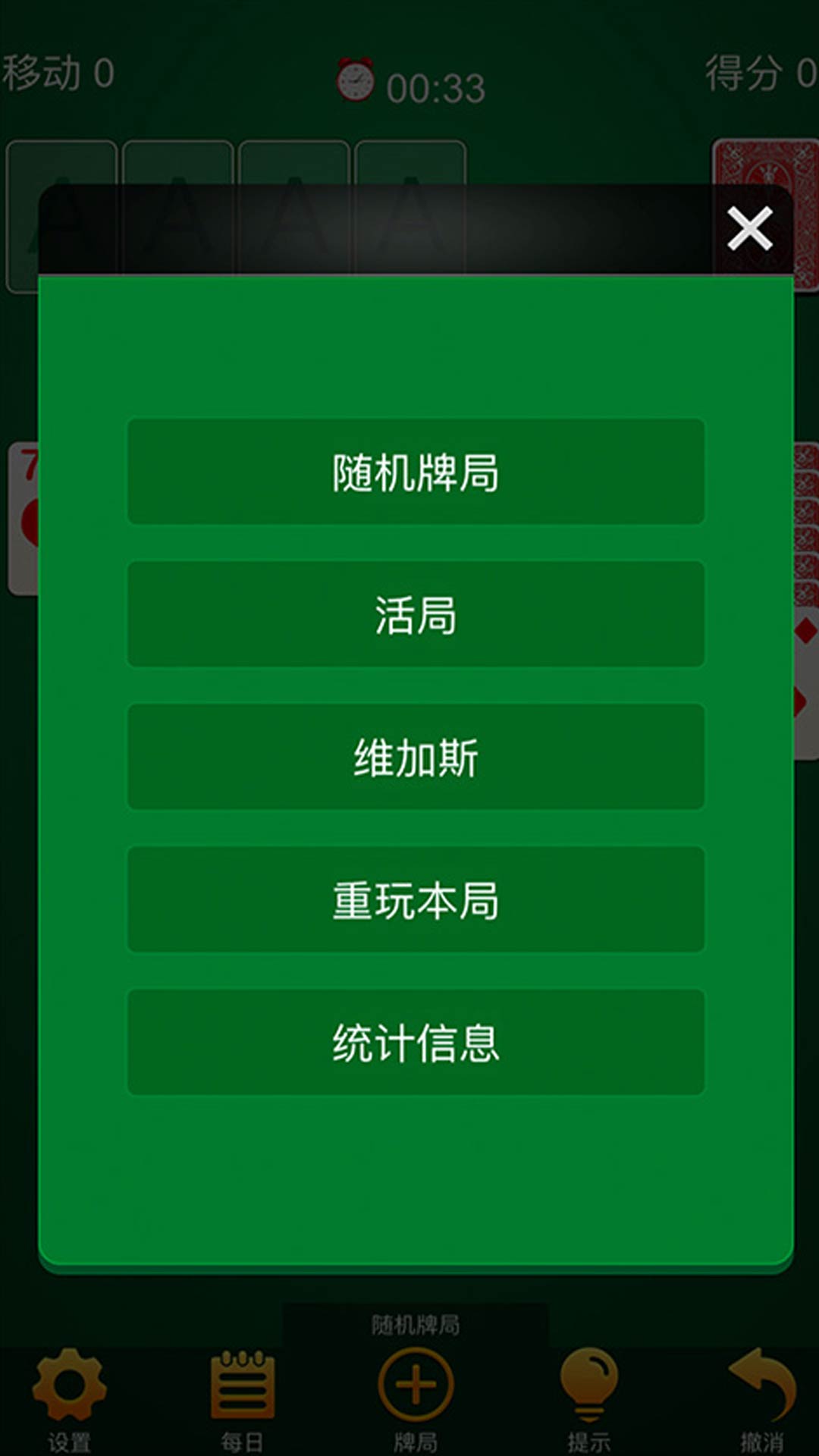Tap the 牌局 new game plus icon
This screenshot has height=1456, width=819.
416,1399
